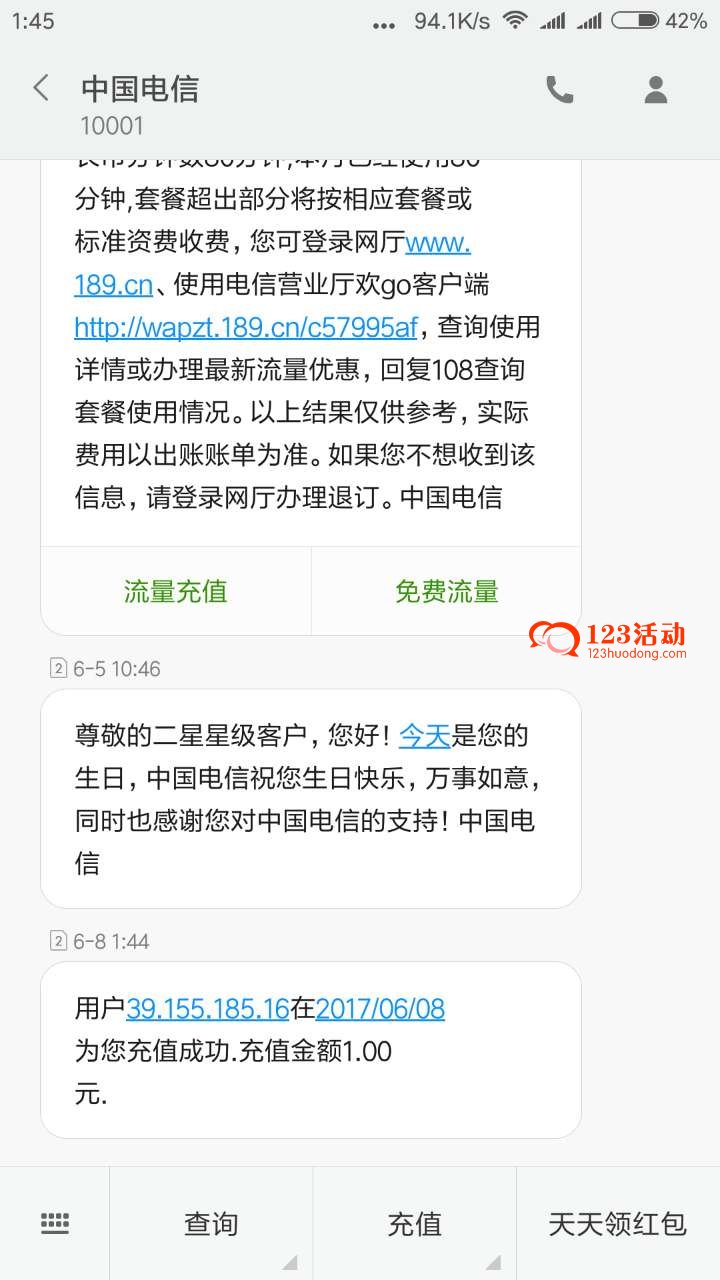Expand the 充值 menu
Screen dimensions: 720x1280
coord(415,1223)
